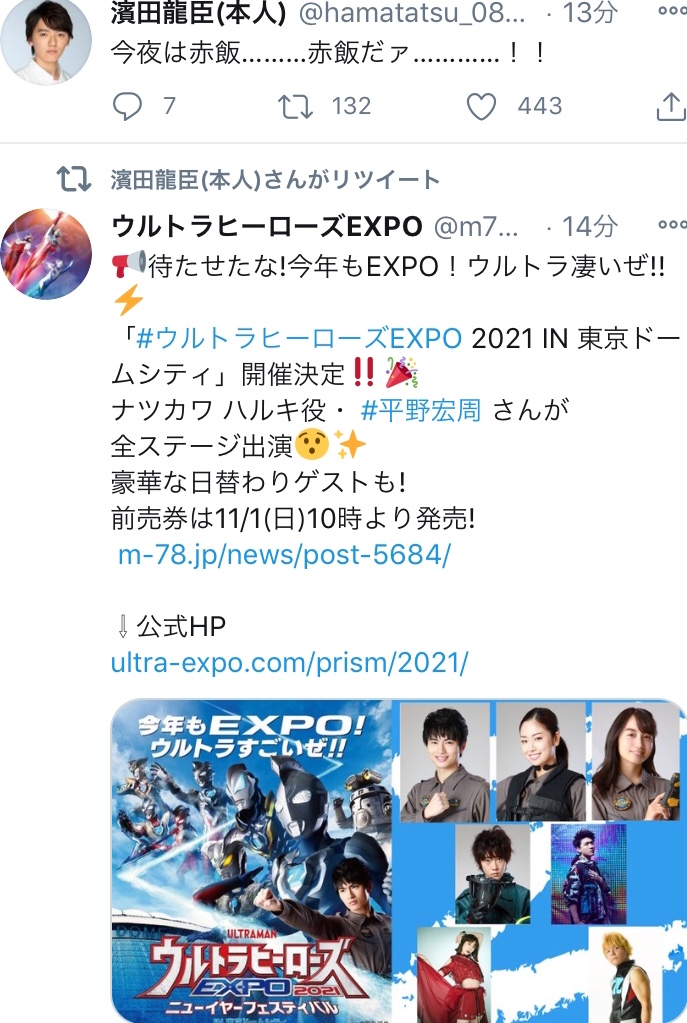Share 濱田龍臣's 赤飯 tweet

(x=670, y=106)
